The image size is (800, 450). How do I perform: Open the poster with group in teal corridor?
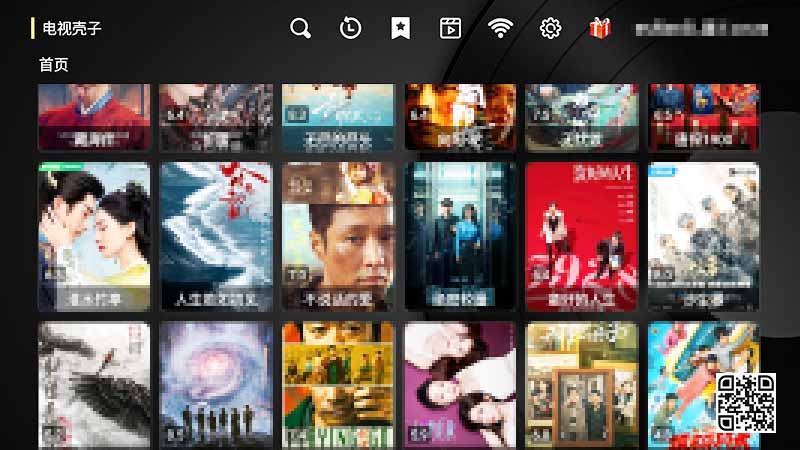pyautogui.click(x=460, y=235)
